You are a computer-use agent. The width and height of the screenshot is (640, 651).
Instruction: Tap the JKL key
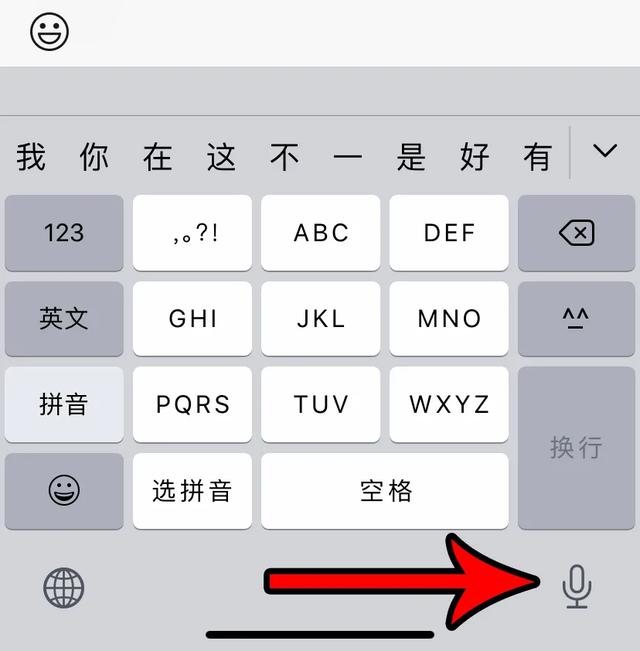[321, 319]
